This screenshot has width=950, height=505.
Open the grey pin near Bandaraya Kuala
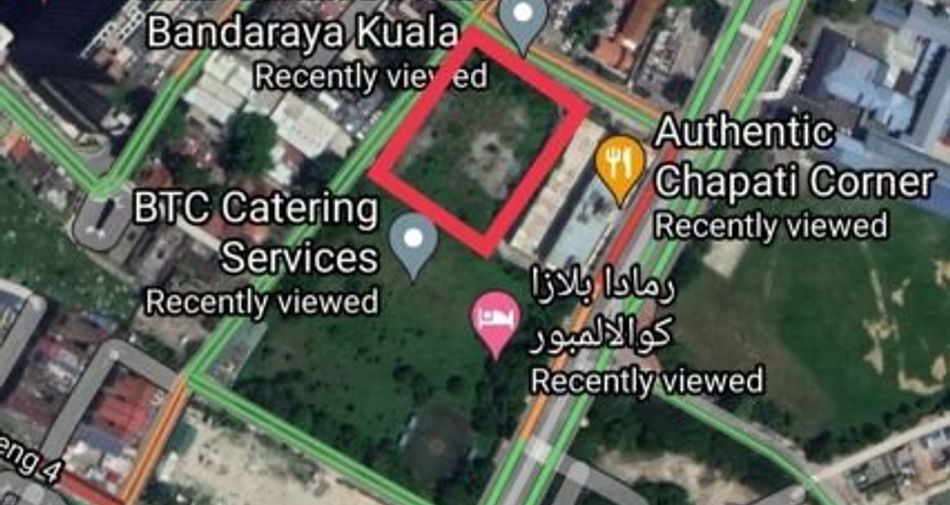[x=522, y=23]
